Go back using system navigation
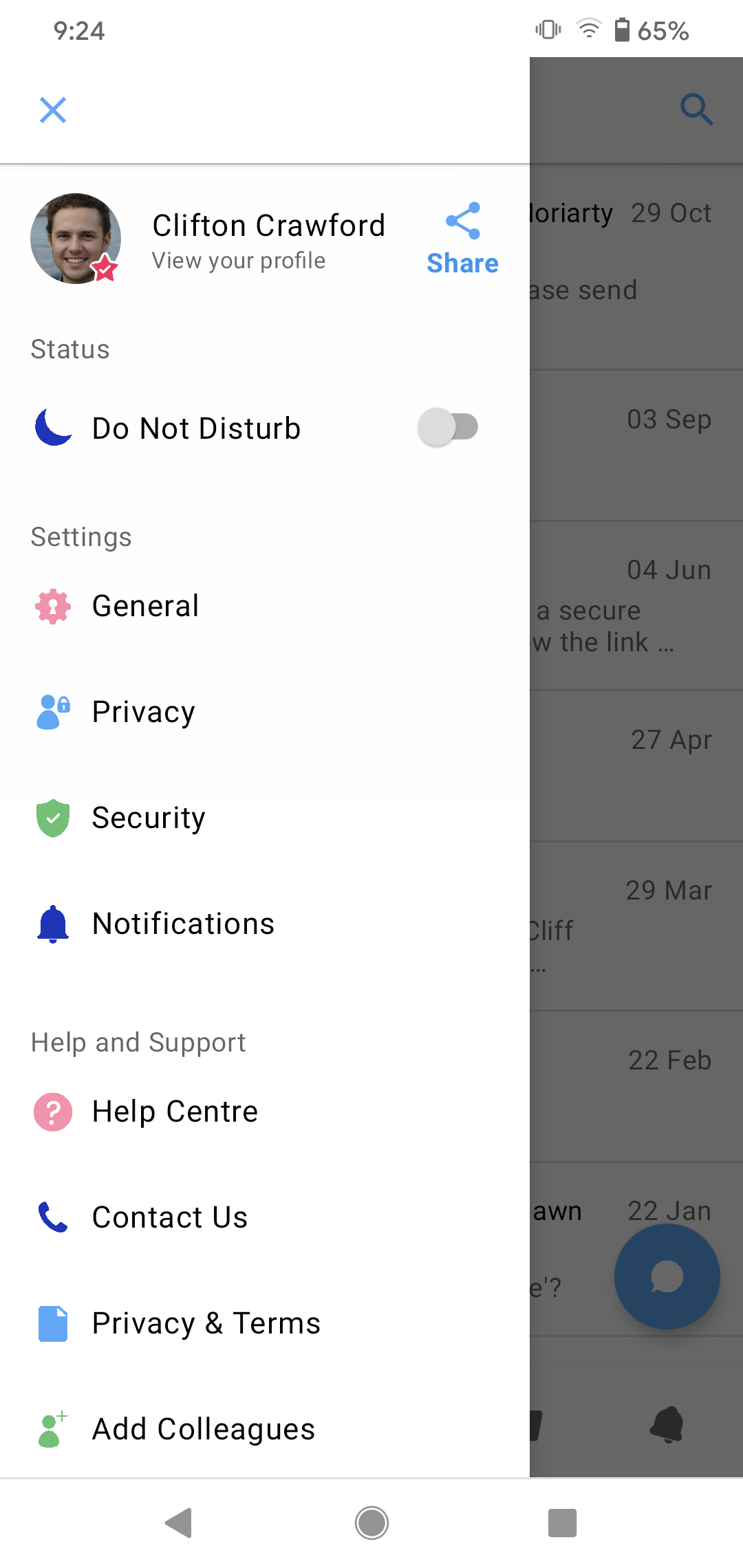Viewport: 743px width, 1568px height. (x=179, y=1523)
